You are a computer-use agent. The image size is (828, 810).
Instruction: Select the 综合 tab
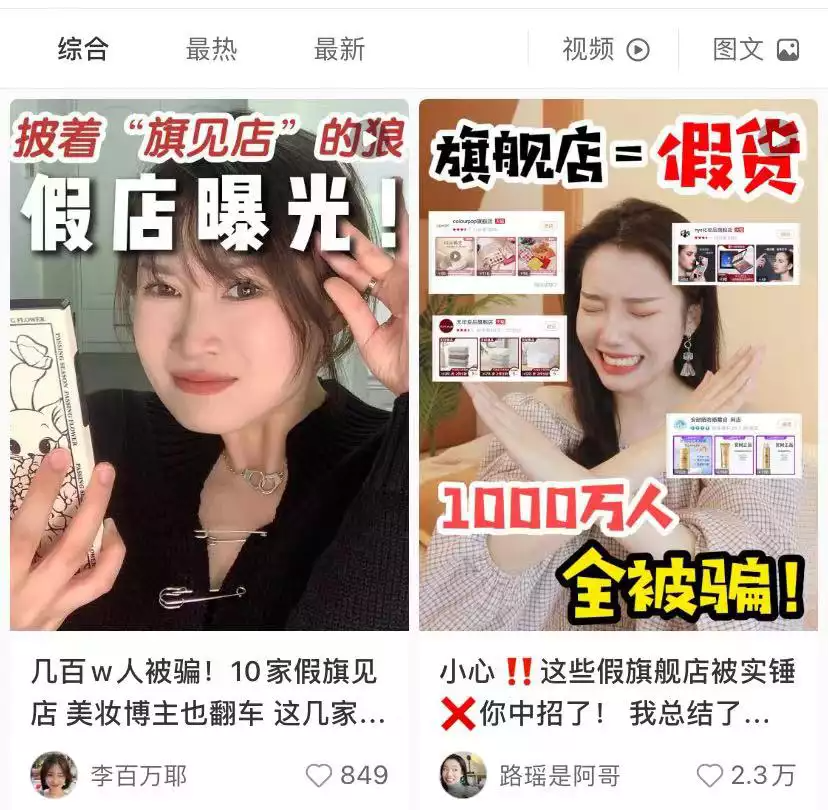(x=83, y=49)
